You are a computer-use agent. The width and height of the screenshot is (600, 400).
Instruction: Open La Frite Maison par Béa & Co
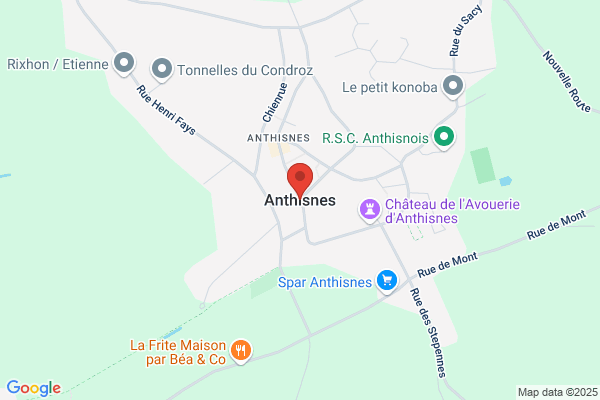click(x=241, y=351)
